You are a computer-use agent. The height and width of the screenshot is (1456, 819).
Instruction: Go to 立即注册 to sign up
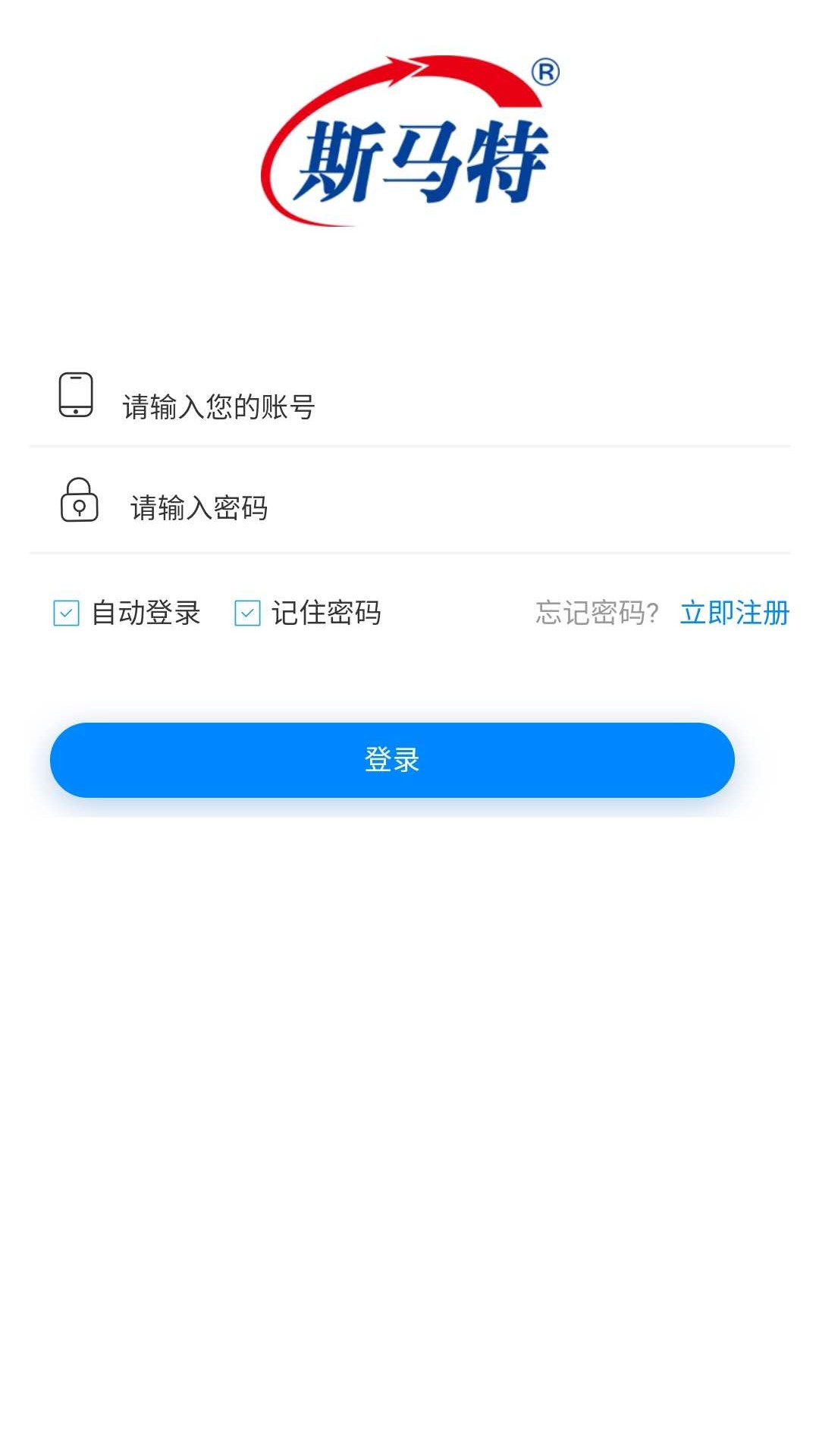(734, 613)
